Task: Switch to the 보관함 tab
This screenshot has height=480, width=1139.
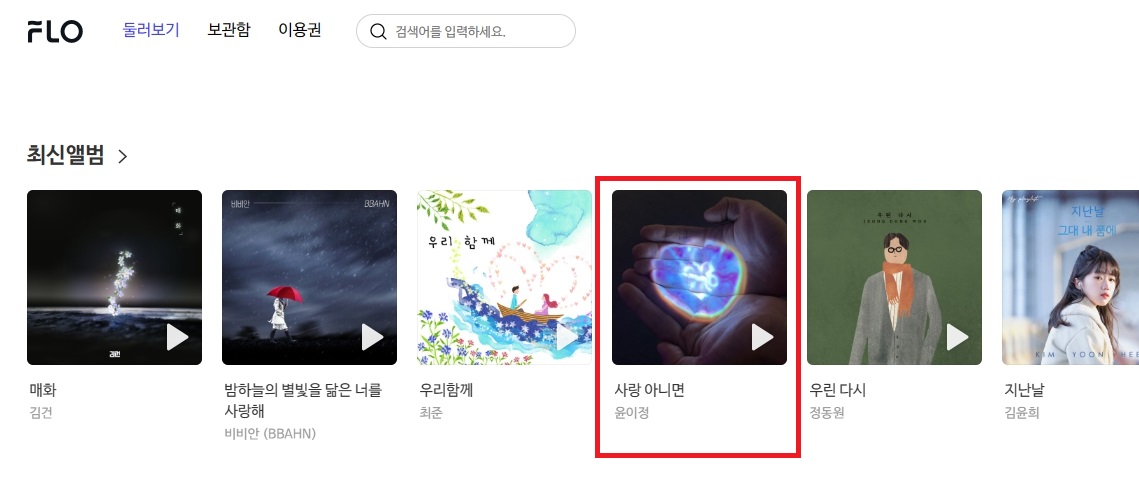Action: click(229, 30)
